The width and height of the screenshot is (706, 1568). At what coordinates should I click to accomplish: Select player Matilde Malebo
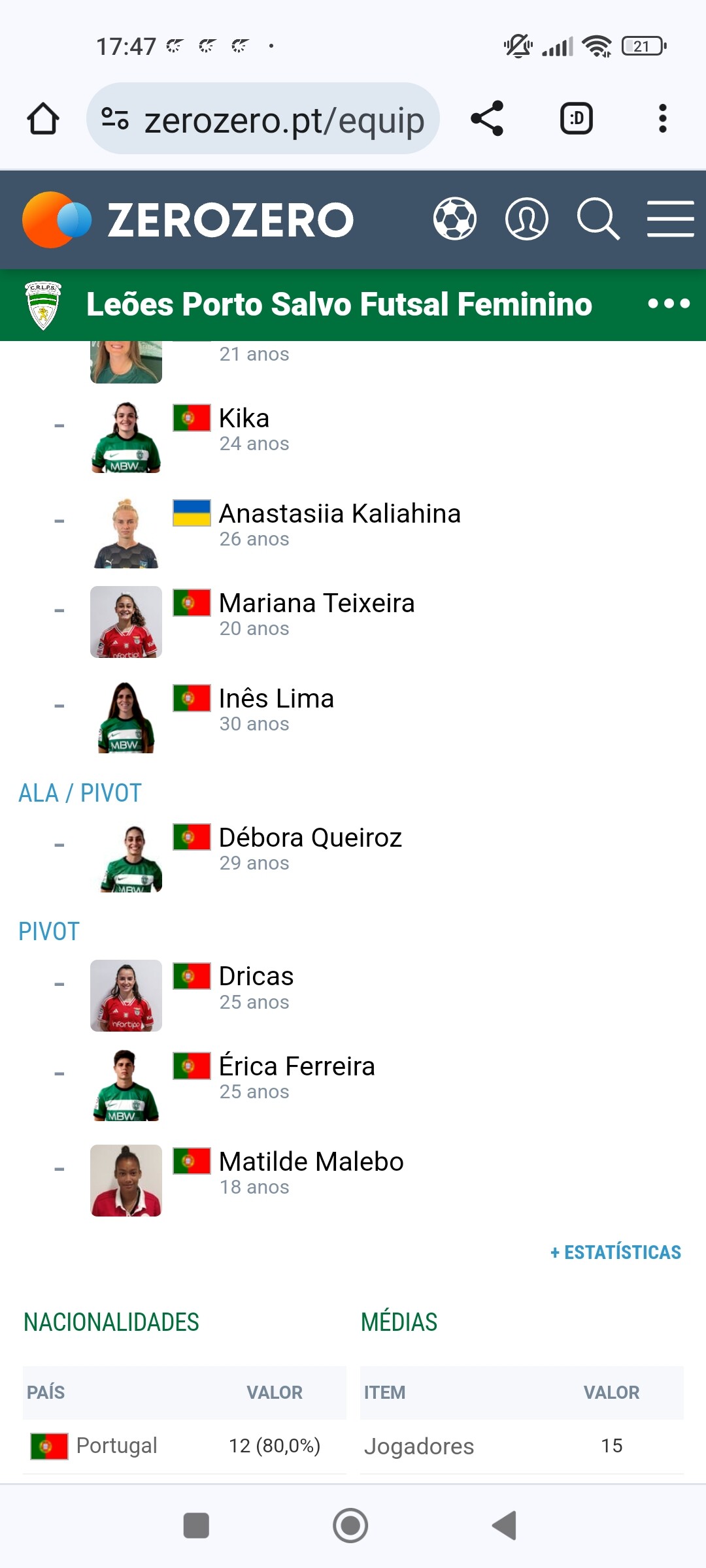(311, 1162)
